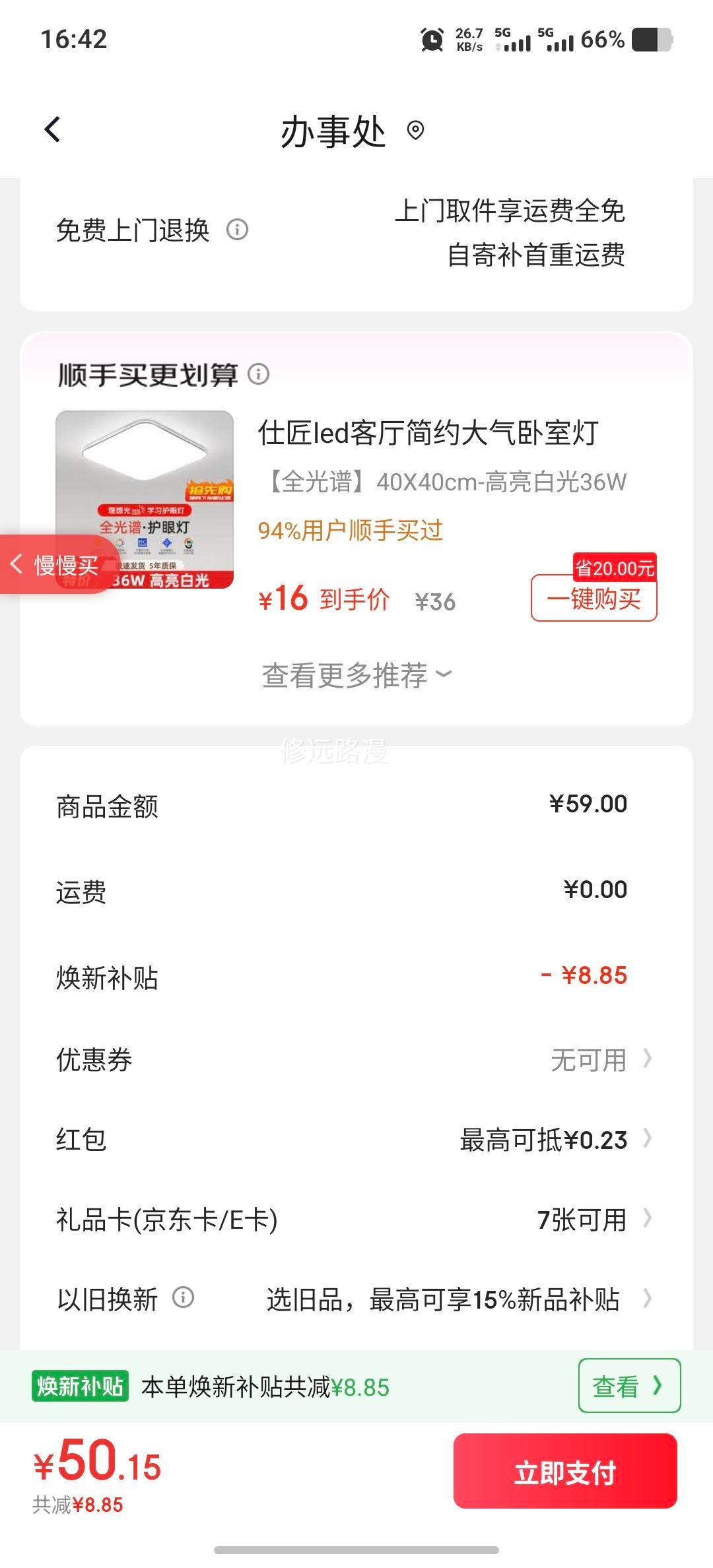This screenshot has width=713, height=1568.
Task: Tap the location pin next to 办事处
Action: [415, 130]
